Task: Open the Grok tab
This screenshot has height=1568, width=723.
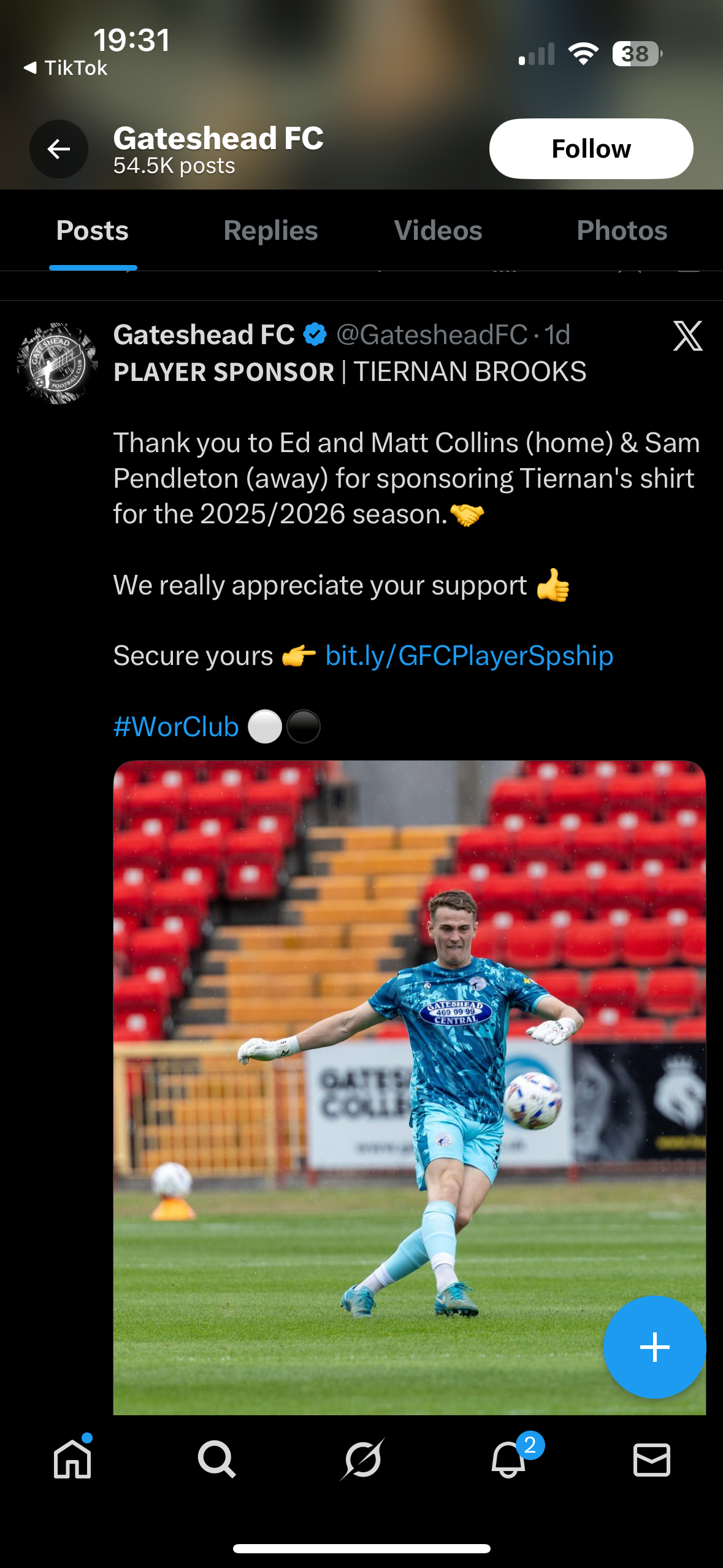Action: pos(362,1459)
